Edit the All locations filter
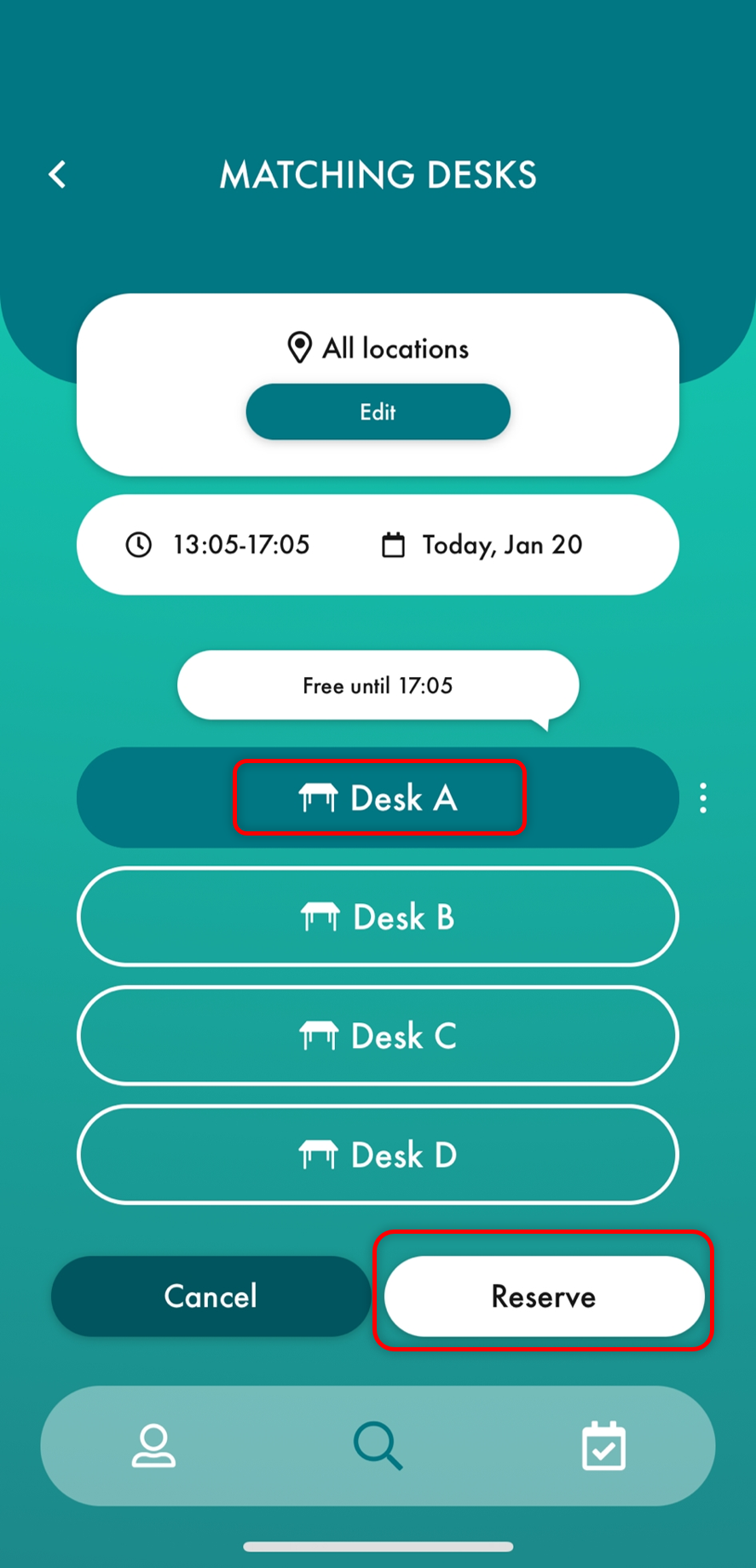756x1568 pixels. [x=378, y=412]
